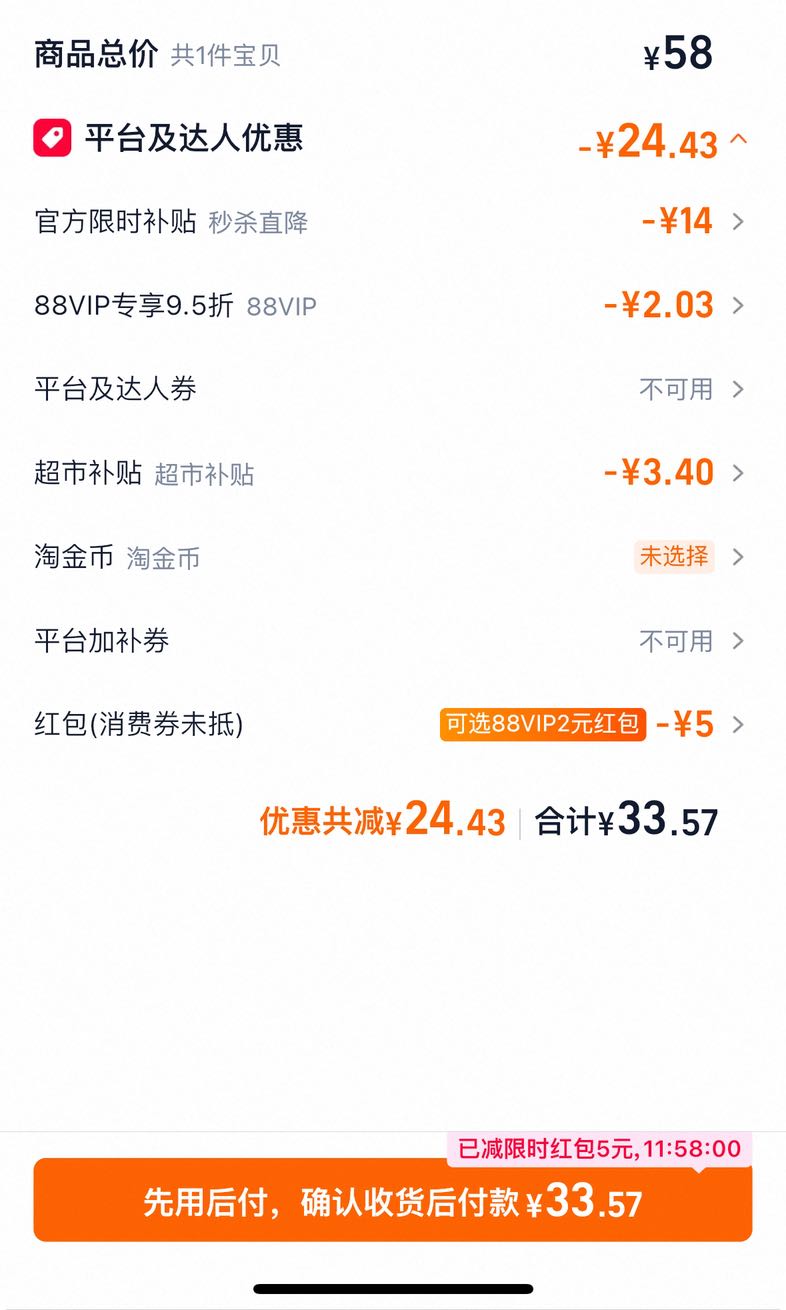Viewport: 786px width, 1310px height.
Task: Open the 官方限时补贴 discount details
Action: 392,221
